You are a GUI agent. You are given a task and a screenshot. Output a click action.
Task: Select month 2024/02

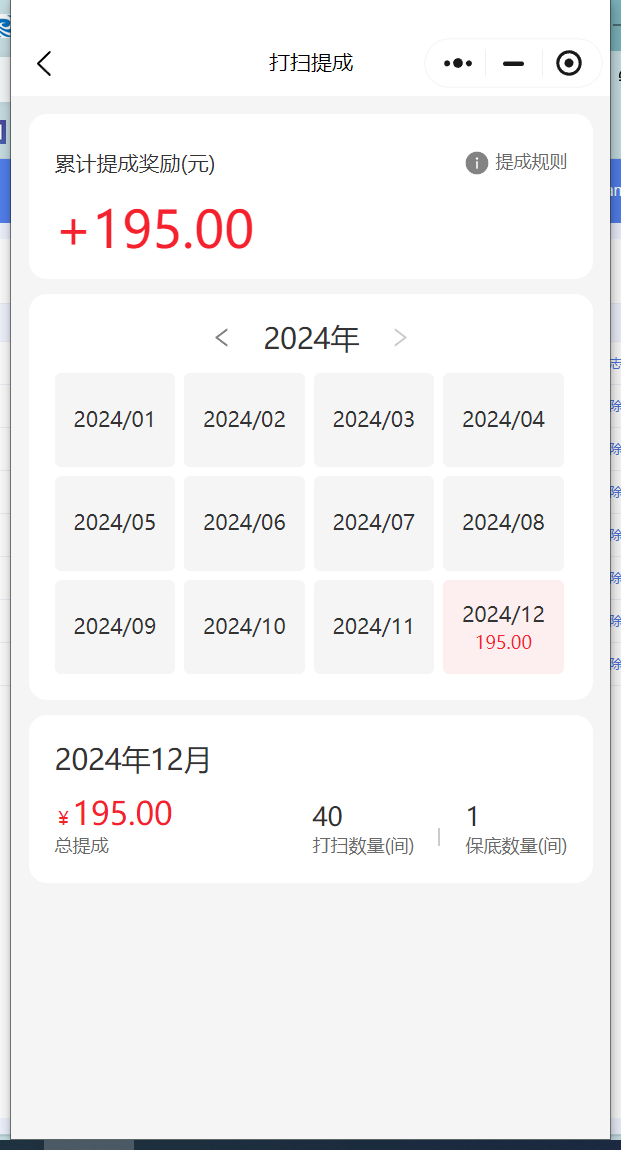[x=244, y=420]
